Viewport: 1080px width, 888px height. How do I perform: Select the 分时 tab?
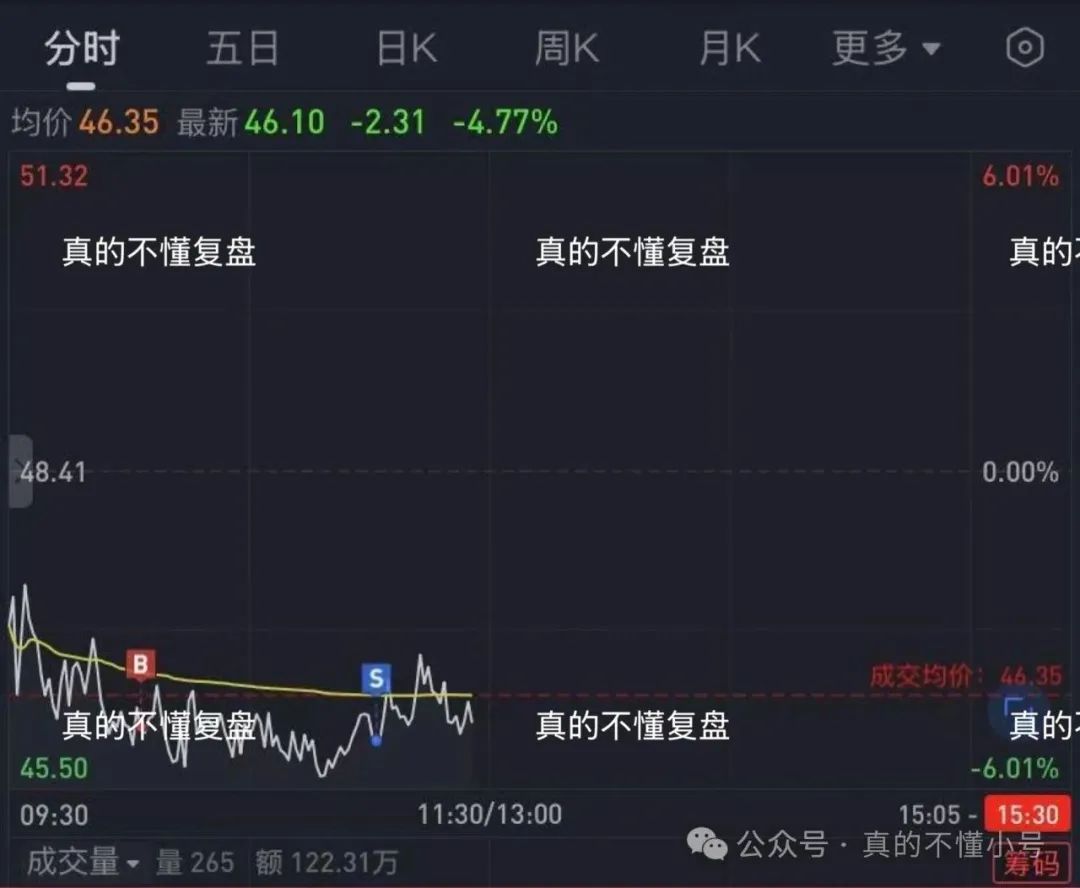coord(81,48)
